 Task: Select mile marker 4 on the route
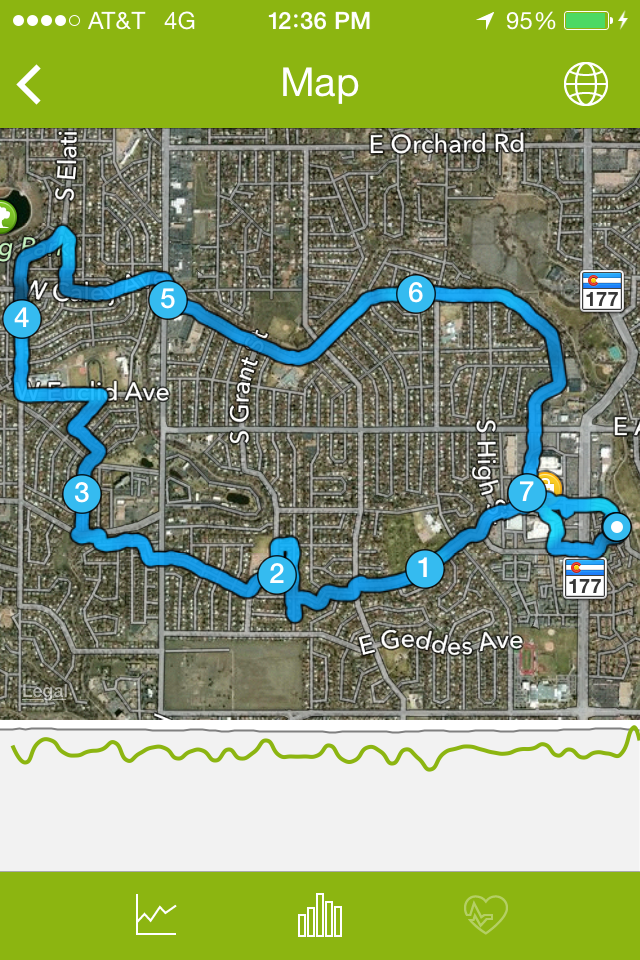click(x=21, y=318)
